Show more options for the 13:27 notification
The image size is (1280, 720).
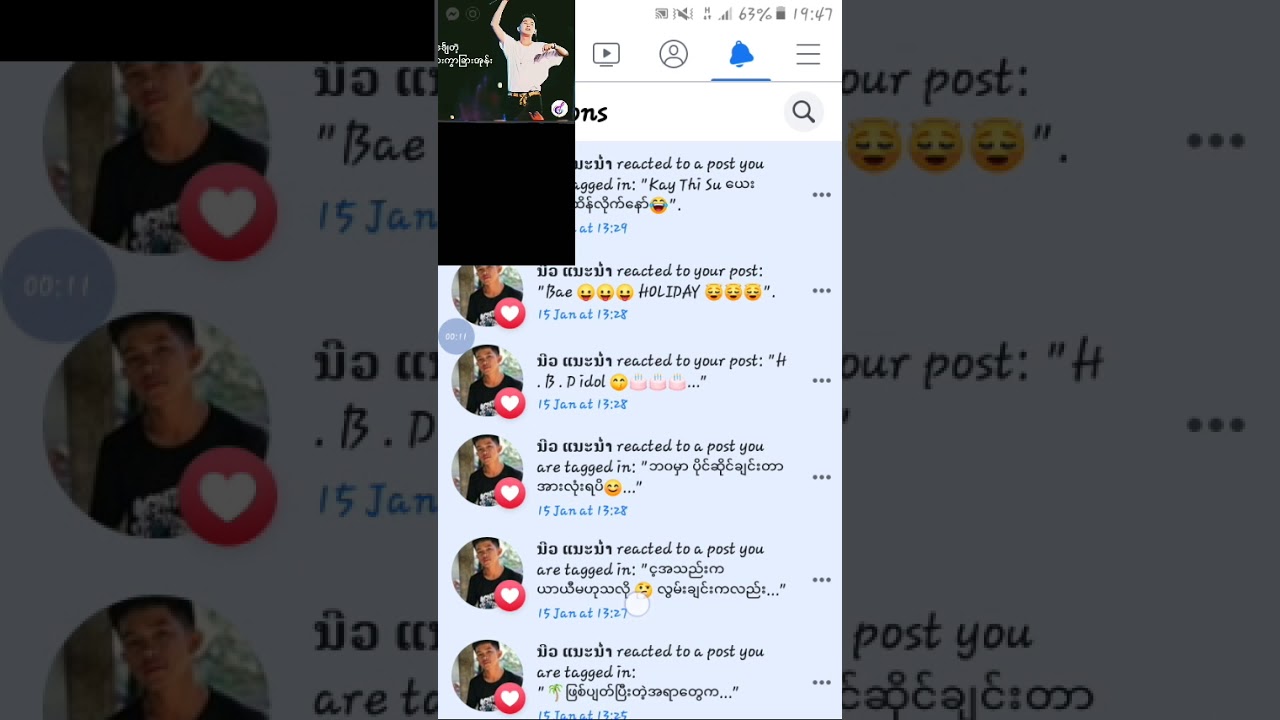point(822,580)
